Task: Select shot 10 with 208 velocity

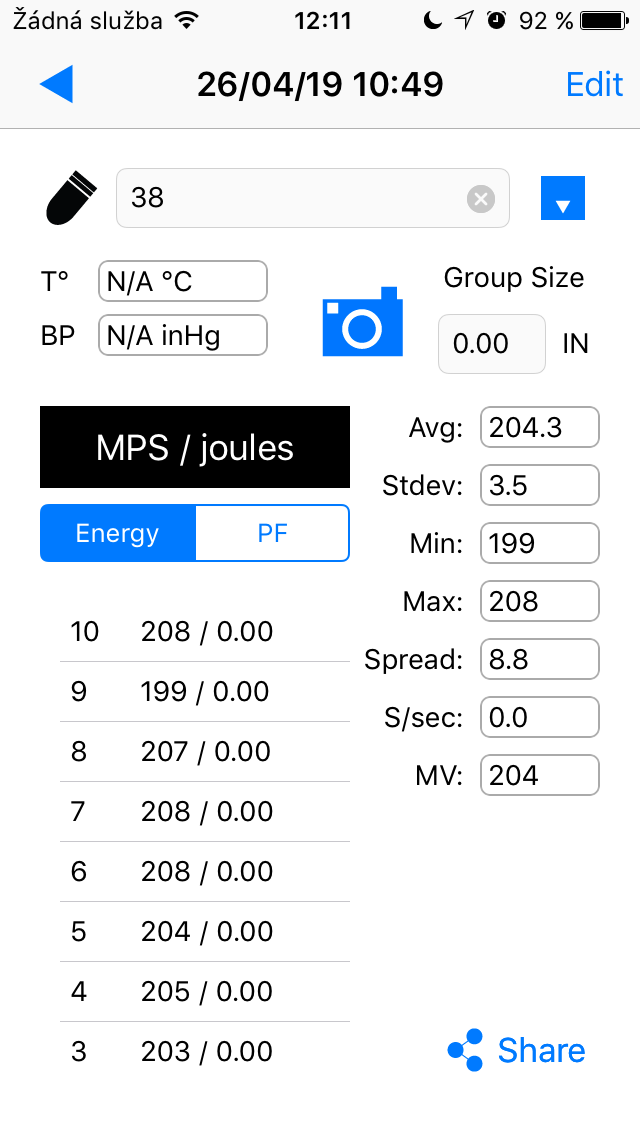Action: click(205, 632)
